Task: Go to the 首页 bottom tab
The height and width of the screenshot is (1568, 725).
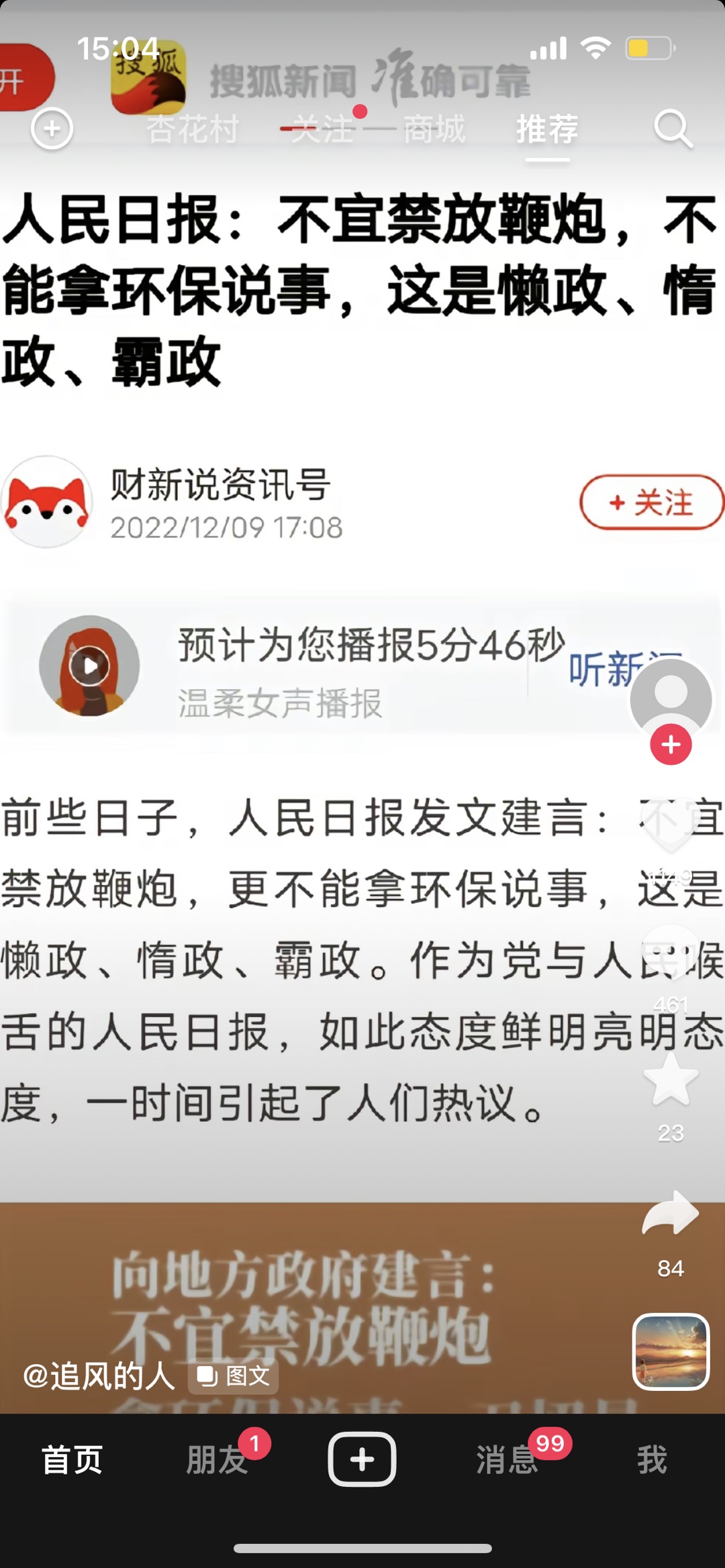Action: (x=72, y=1460)
